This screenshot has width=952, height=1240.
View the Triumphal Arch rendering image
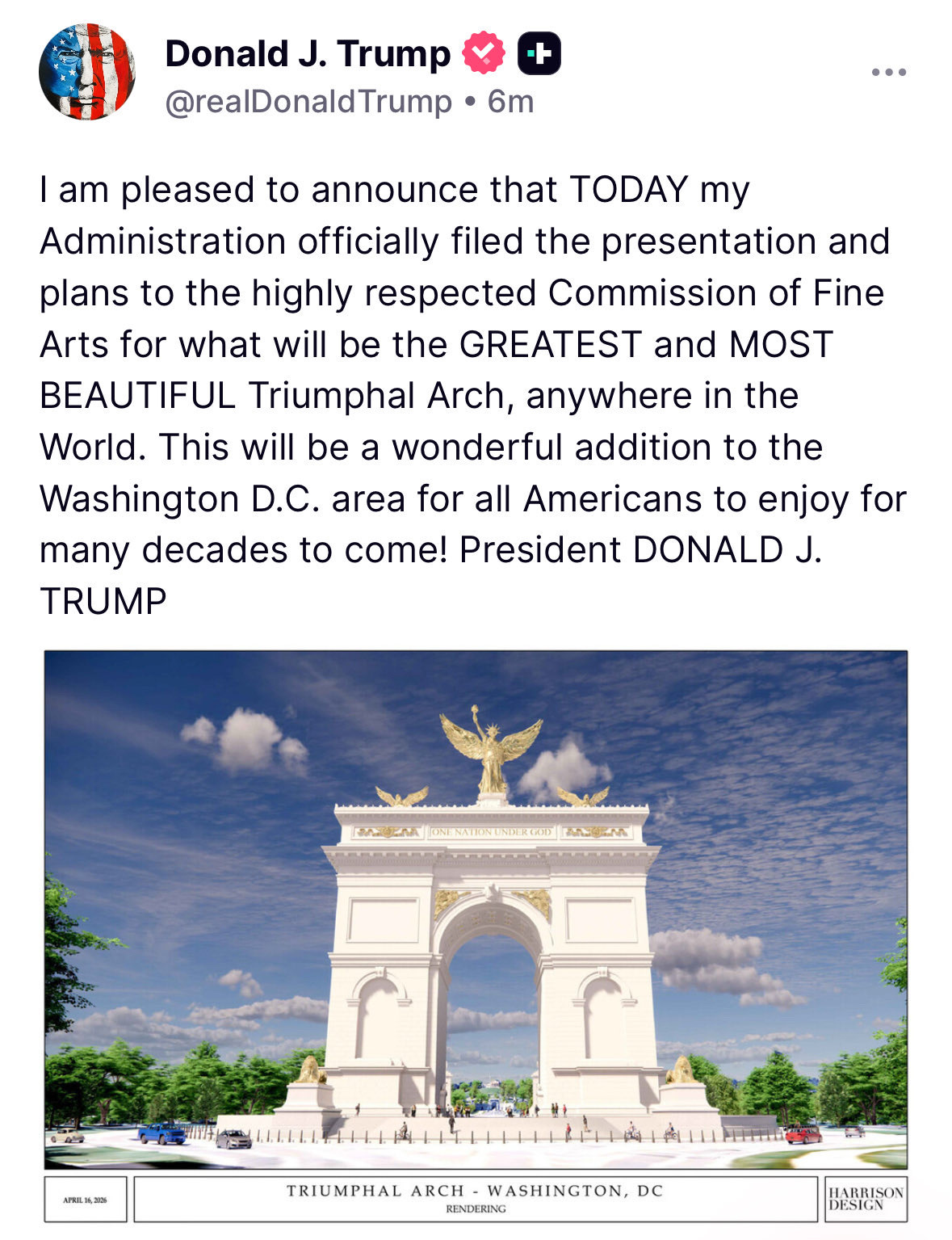coord(476,909)
